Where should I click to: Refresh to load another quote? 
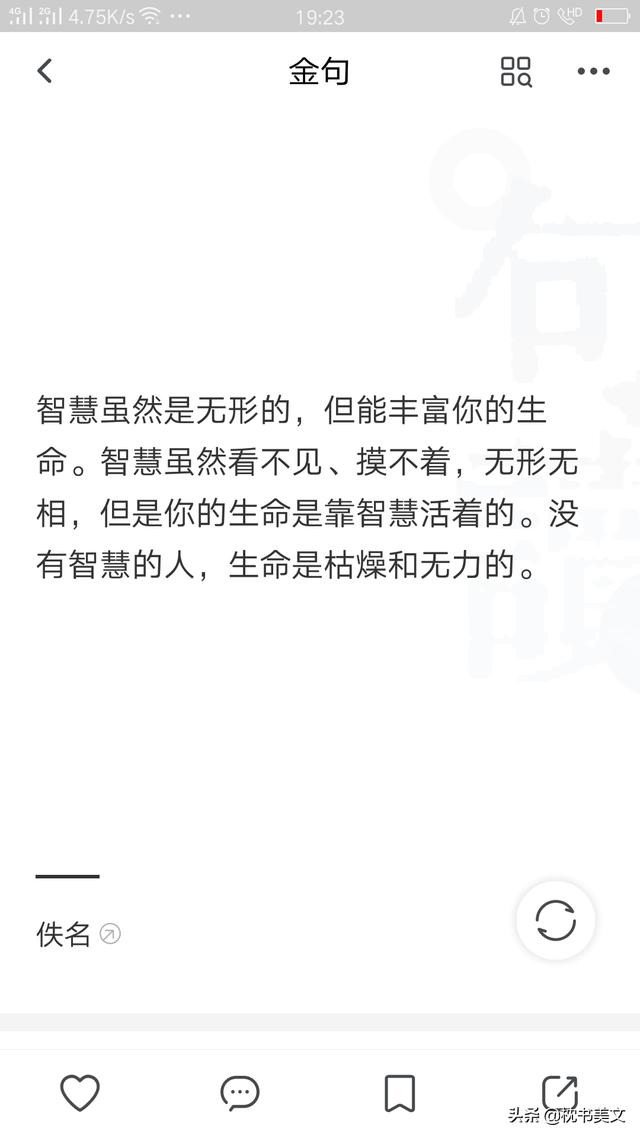click(556, 920)
